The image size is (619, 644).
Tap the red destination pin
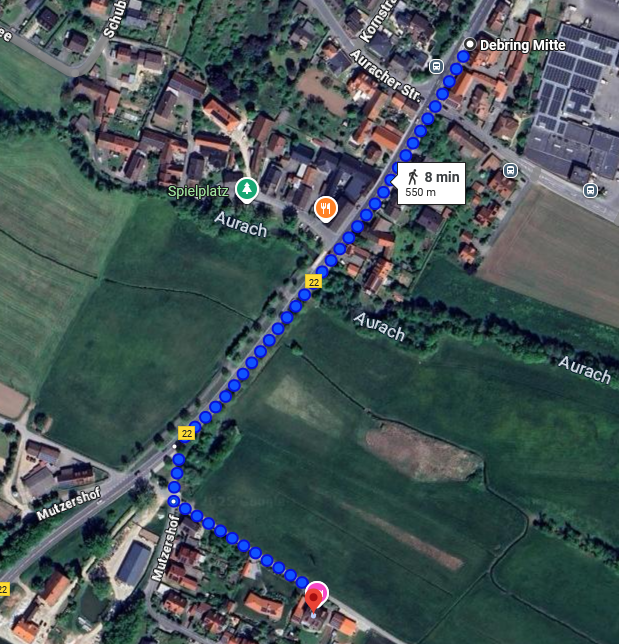tap(314, 599)
